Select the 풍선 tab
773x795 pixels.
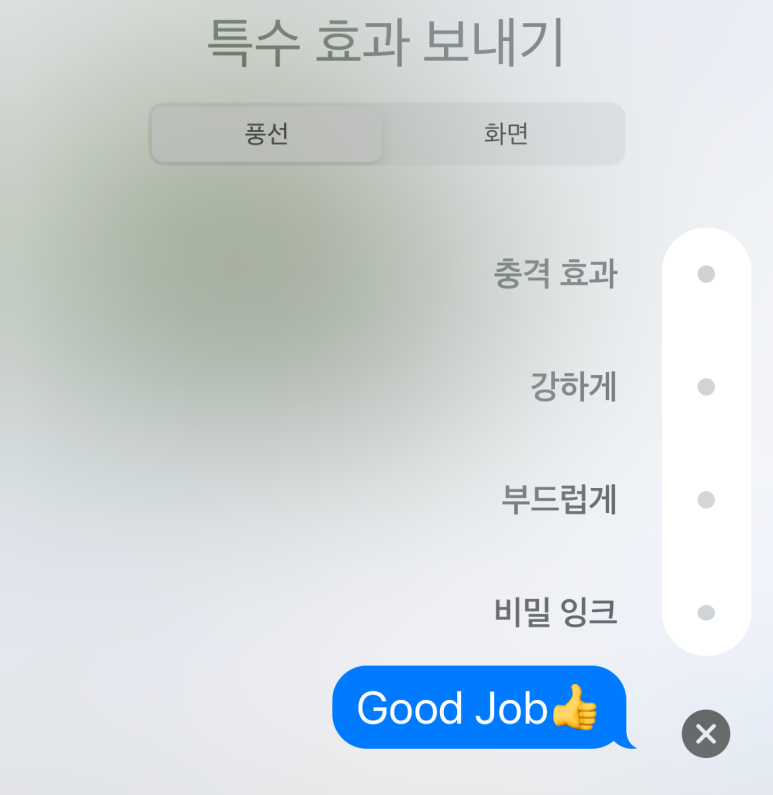click(x=267, y=134)
